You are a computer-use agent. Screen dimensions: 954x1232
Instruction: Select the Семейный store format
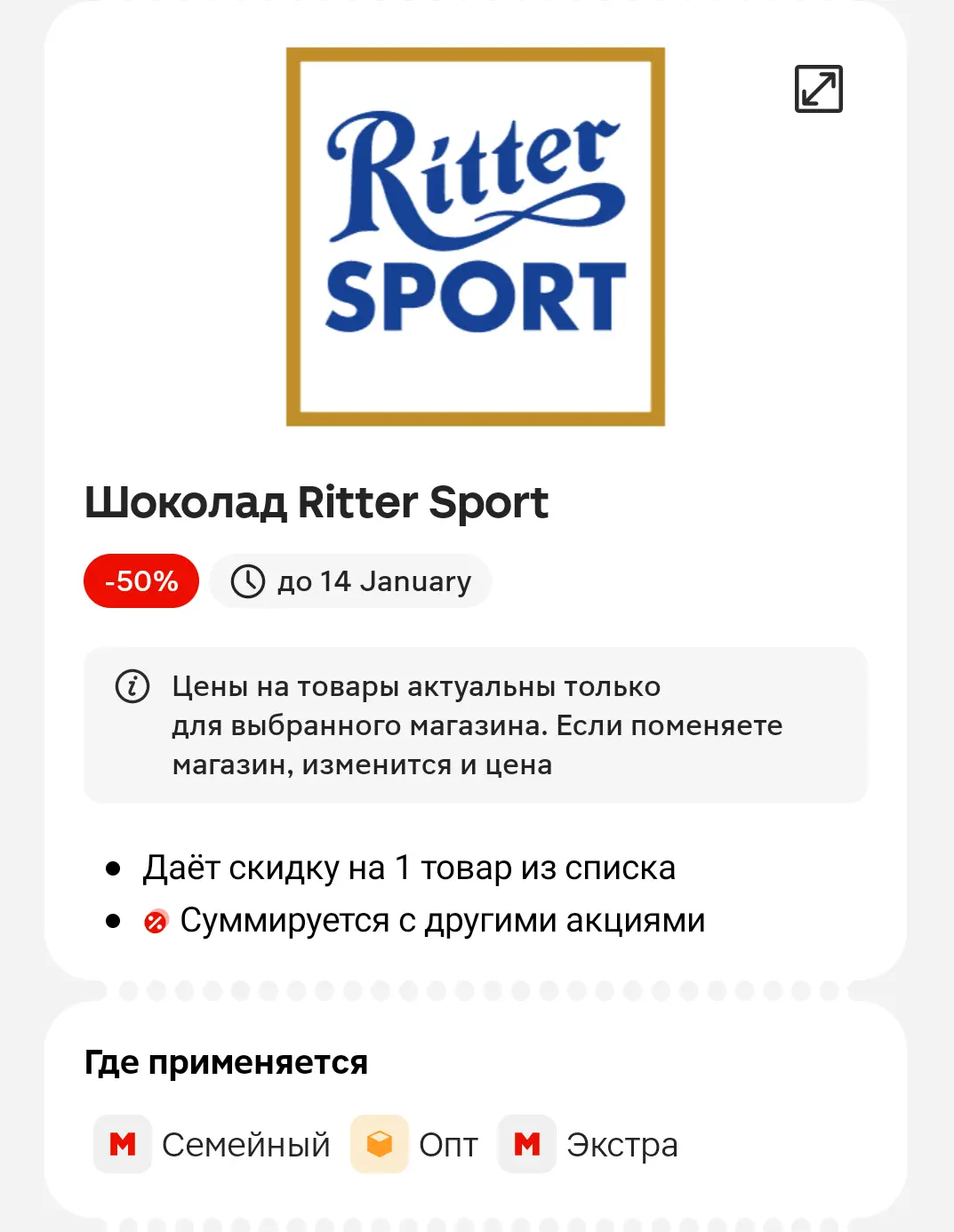point(212,1144)
